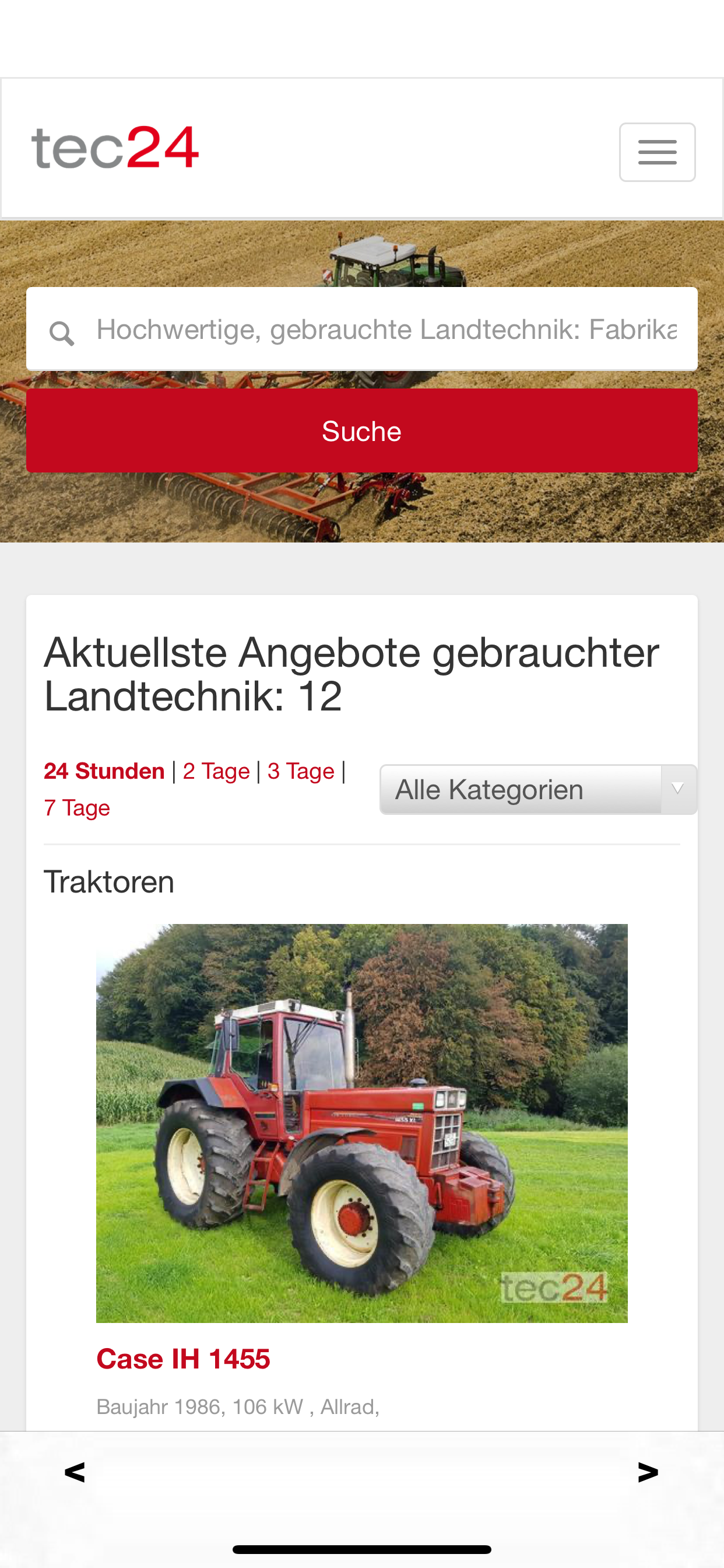724x1568 pixels.
Task: Select the 3 Tage filter link
Action: tap(301, 771)
